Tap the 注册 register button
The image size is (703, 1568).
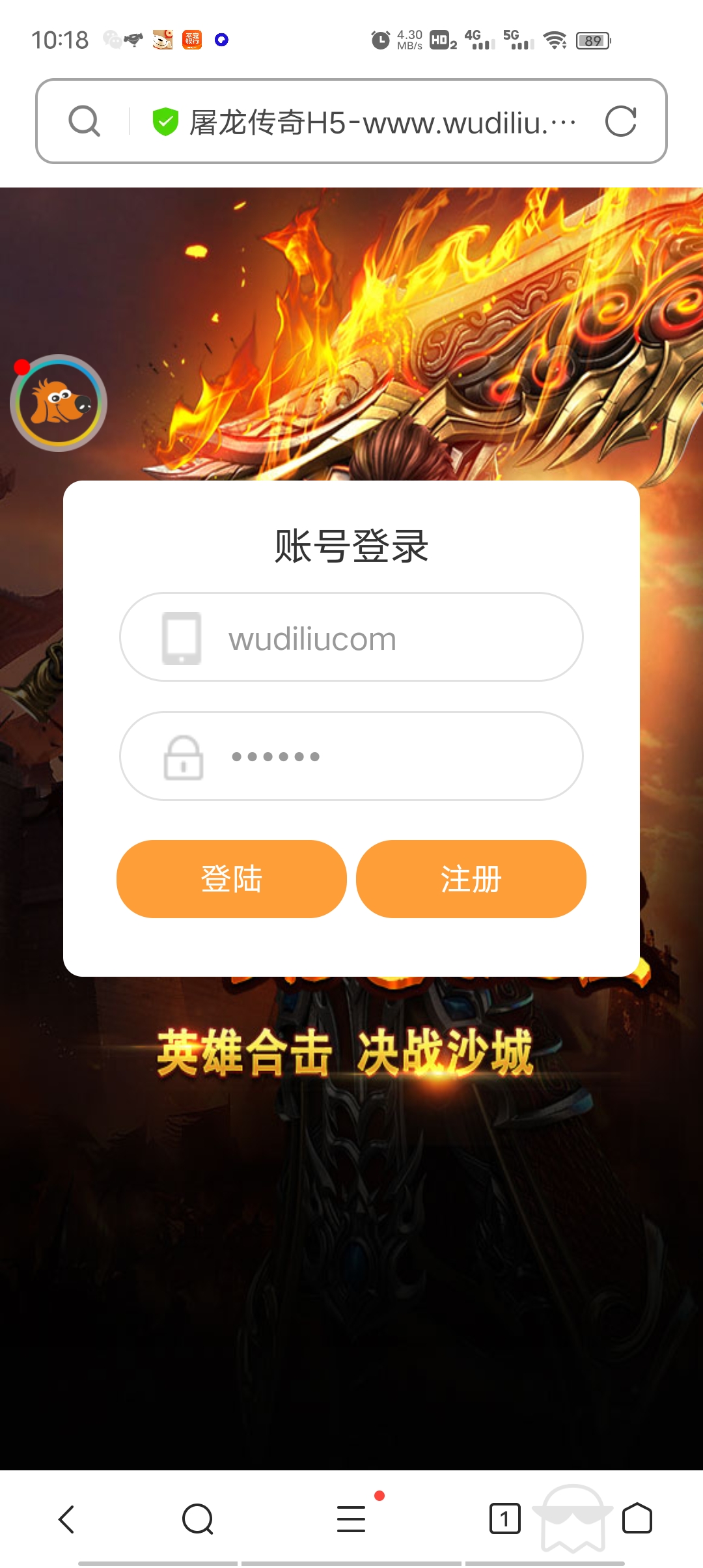coord(471,879)
